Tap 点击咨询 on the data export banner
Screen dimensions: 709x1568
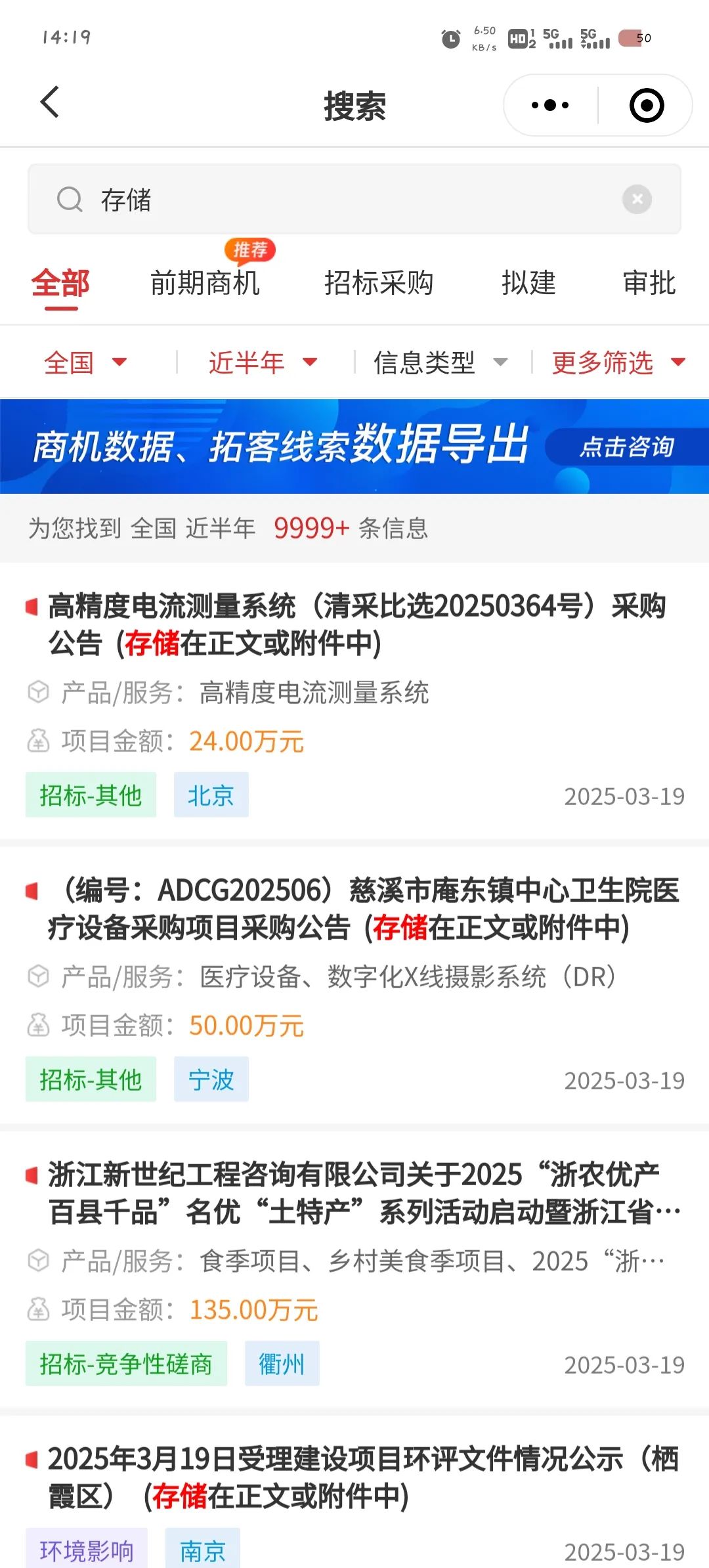pyautogui.click(x=626, y=447)
